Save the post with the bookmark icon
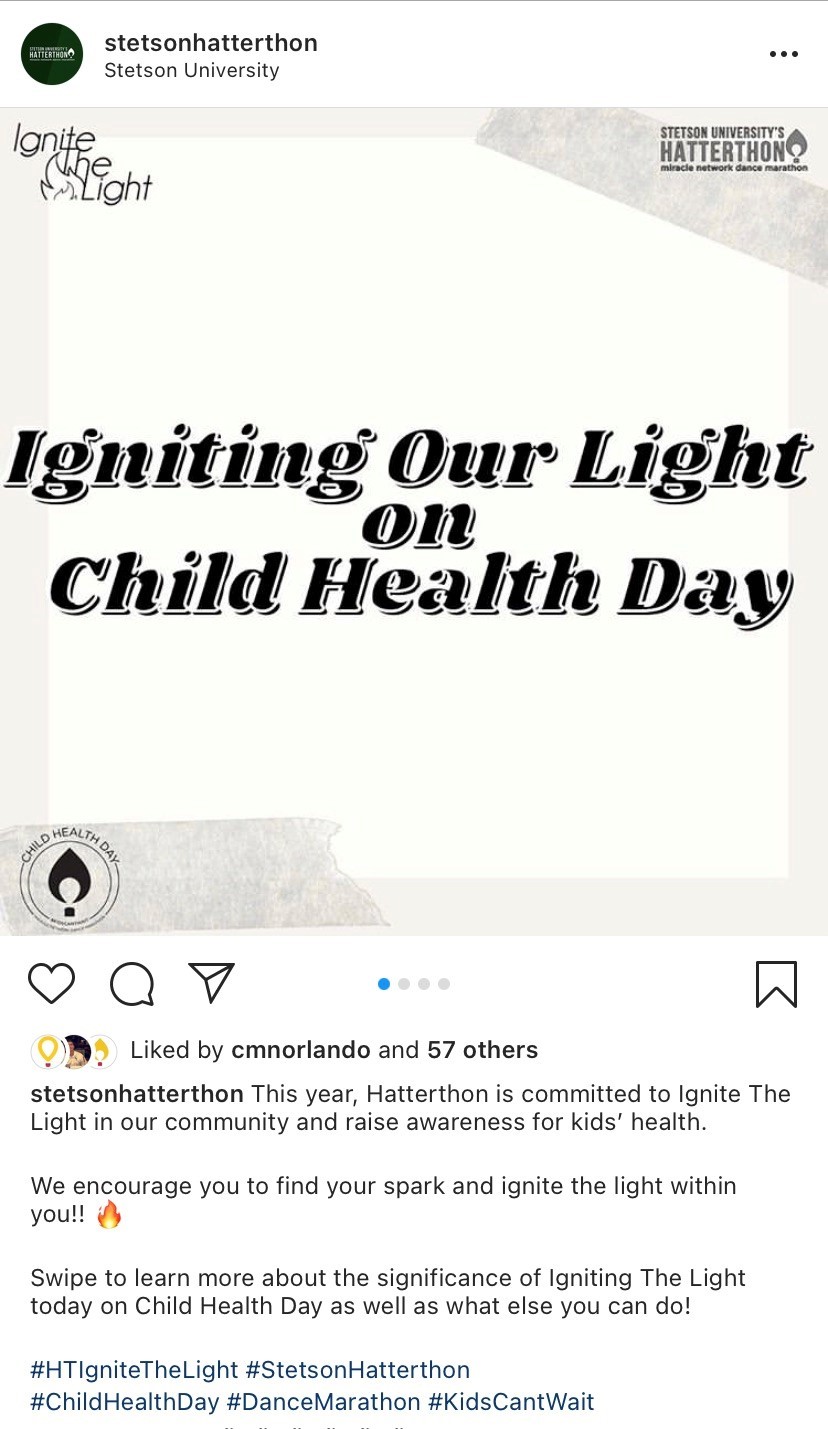 776,984
